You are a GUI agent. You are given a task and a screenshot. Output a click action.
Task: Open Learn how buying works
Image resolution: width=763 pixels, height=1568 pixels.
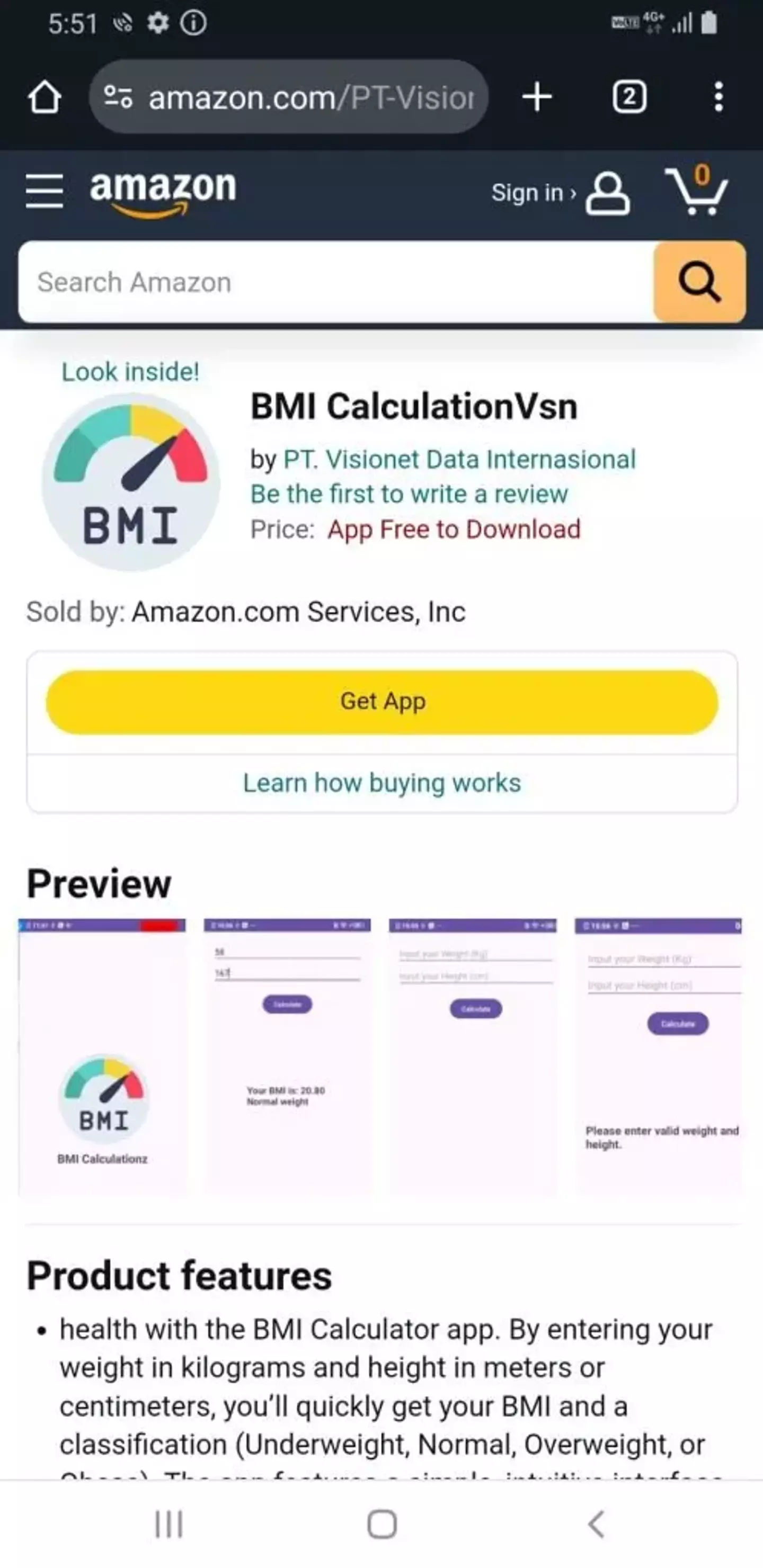coord(382,783)
